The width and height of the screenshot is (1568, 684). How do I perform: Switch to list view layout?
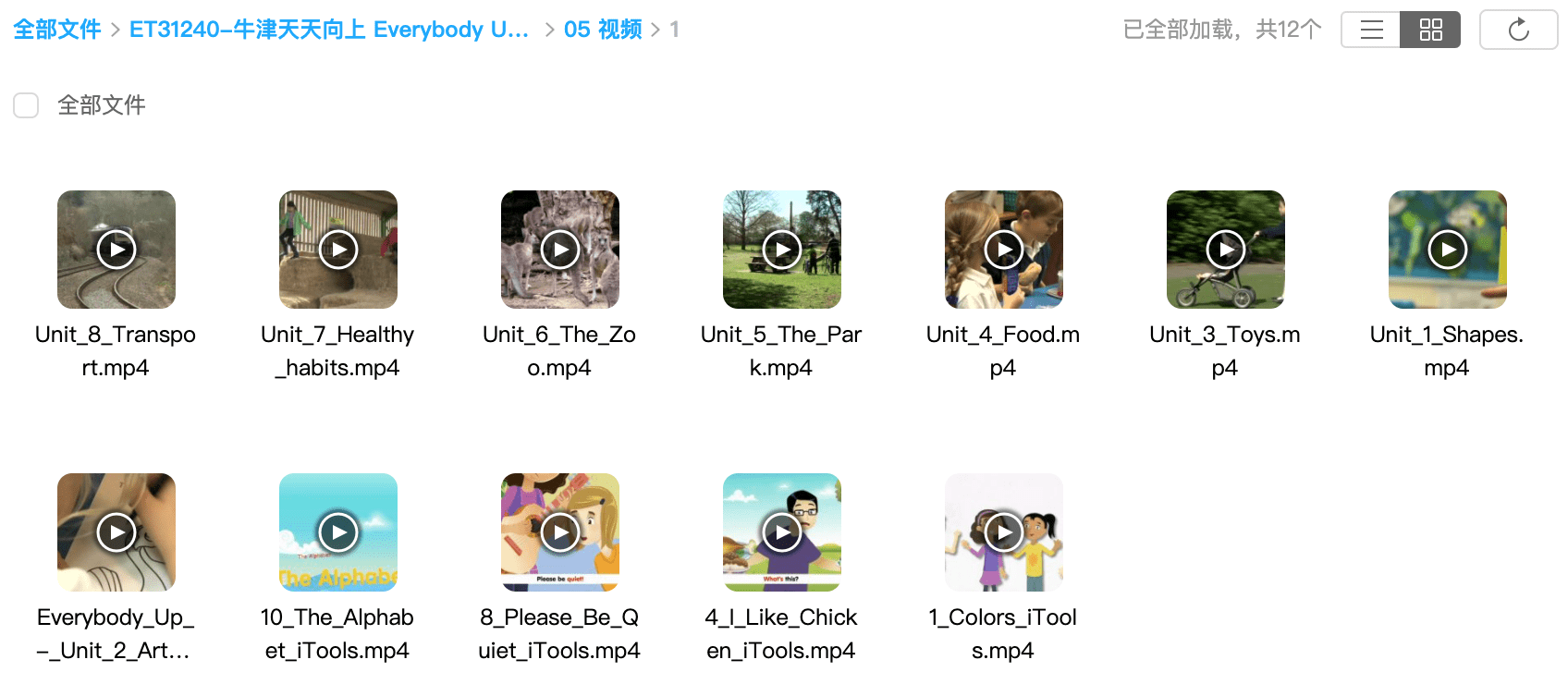[1371, 30]
